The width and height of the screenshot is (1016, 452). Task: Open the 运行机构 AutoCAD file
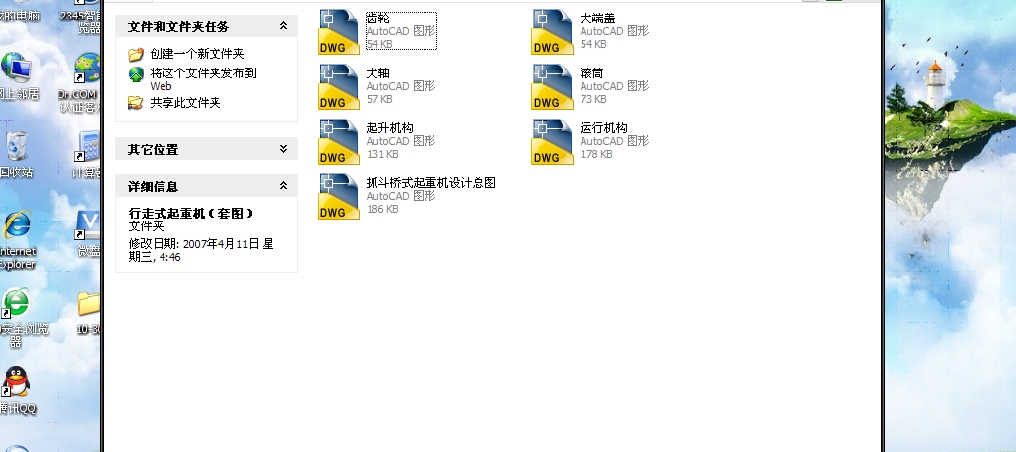pos(552,142)
